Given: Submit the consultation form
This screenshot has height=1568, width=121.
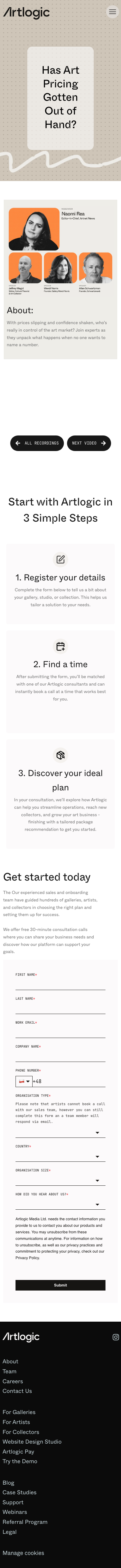Looking at the screenshot, I should point(60,1285).
